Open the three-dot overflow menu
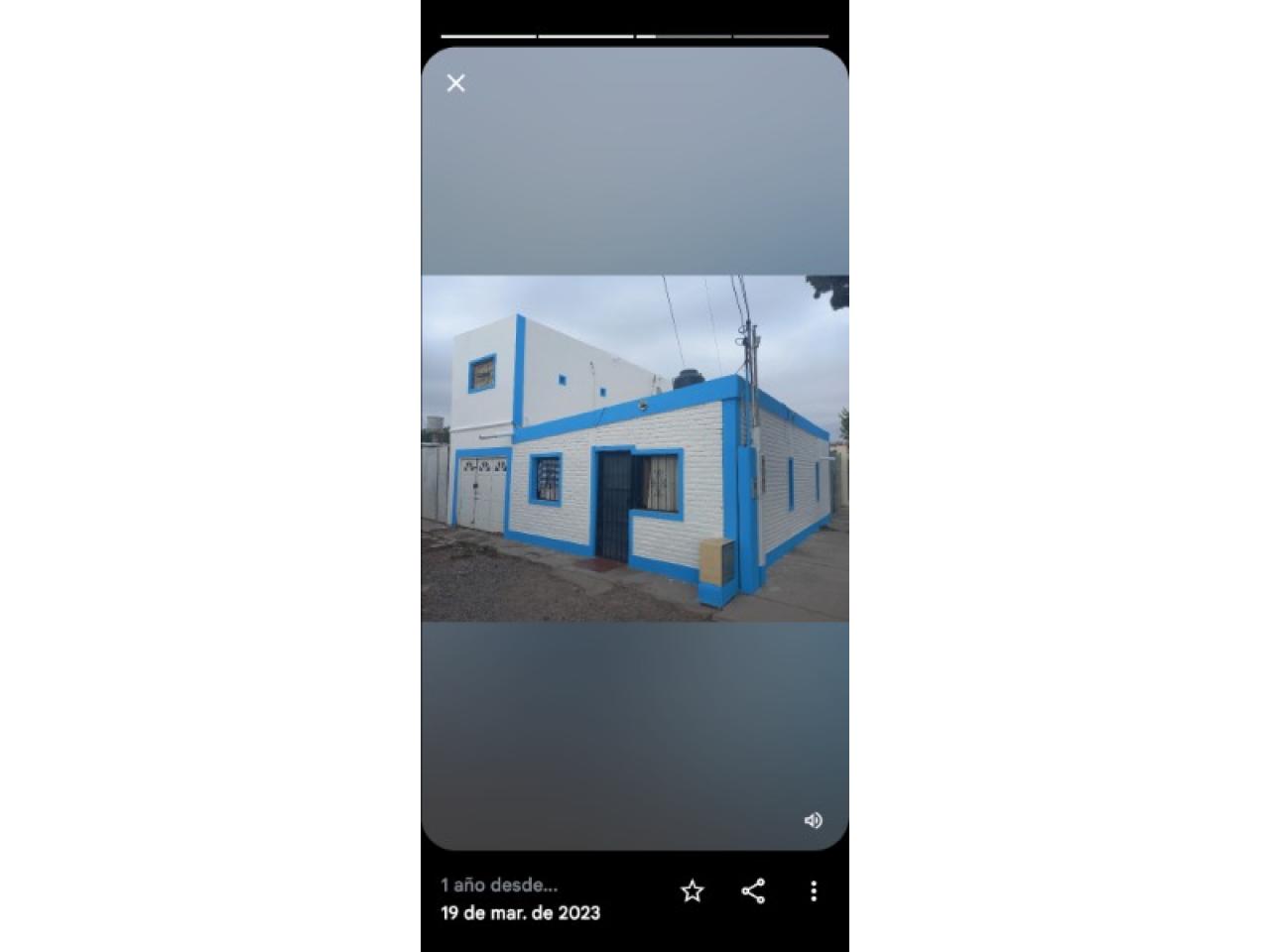 tap(814, 892)
